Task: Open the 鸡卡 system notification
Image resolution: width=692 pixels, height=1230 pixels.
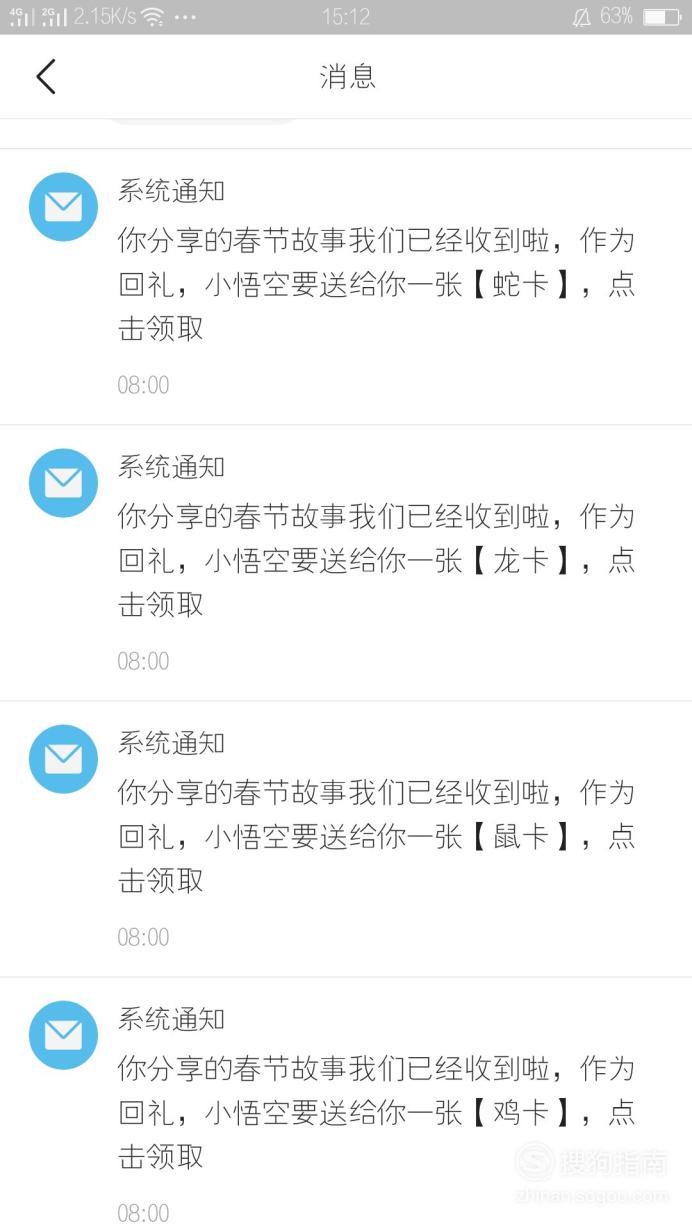Action: [x=346, y=1104]
